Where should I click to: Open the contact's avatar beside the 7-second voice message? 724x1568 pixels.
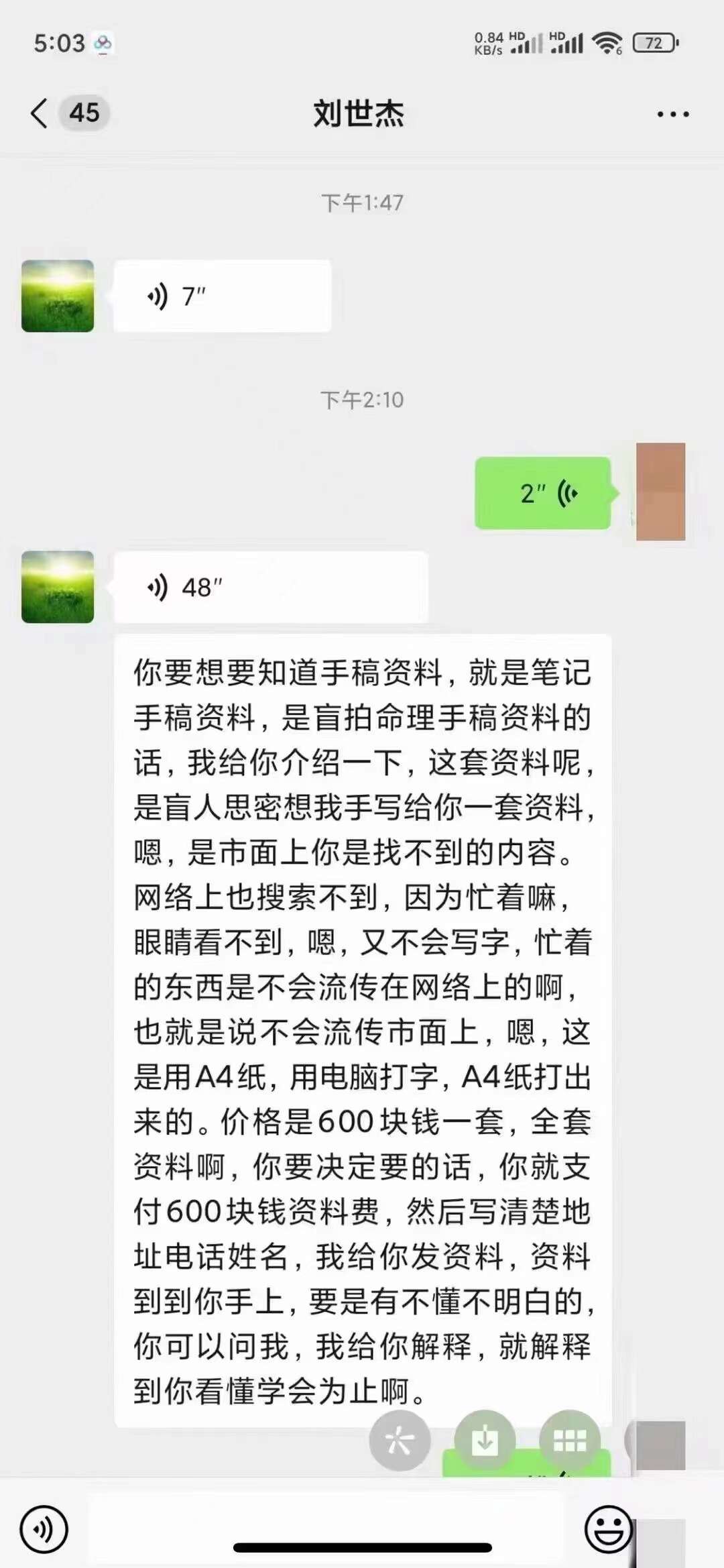[x=58, y=296]
